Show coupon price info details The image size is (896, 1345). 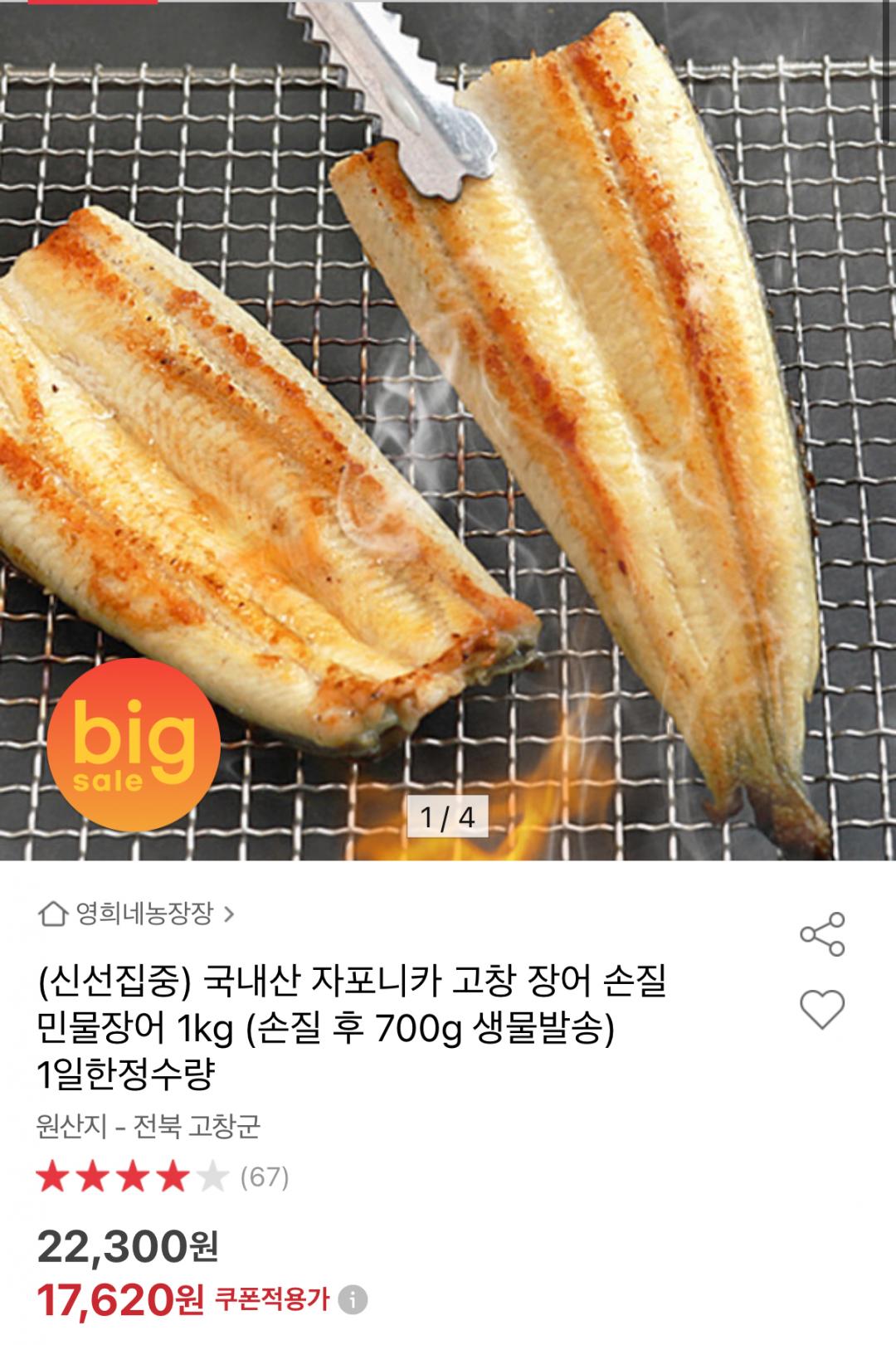(x=354, y=1299)
